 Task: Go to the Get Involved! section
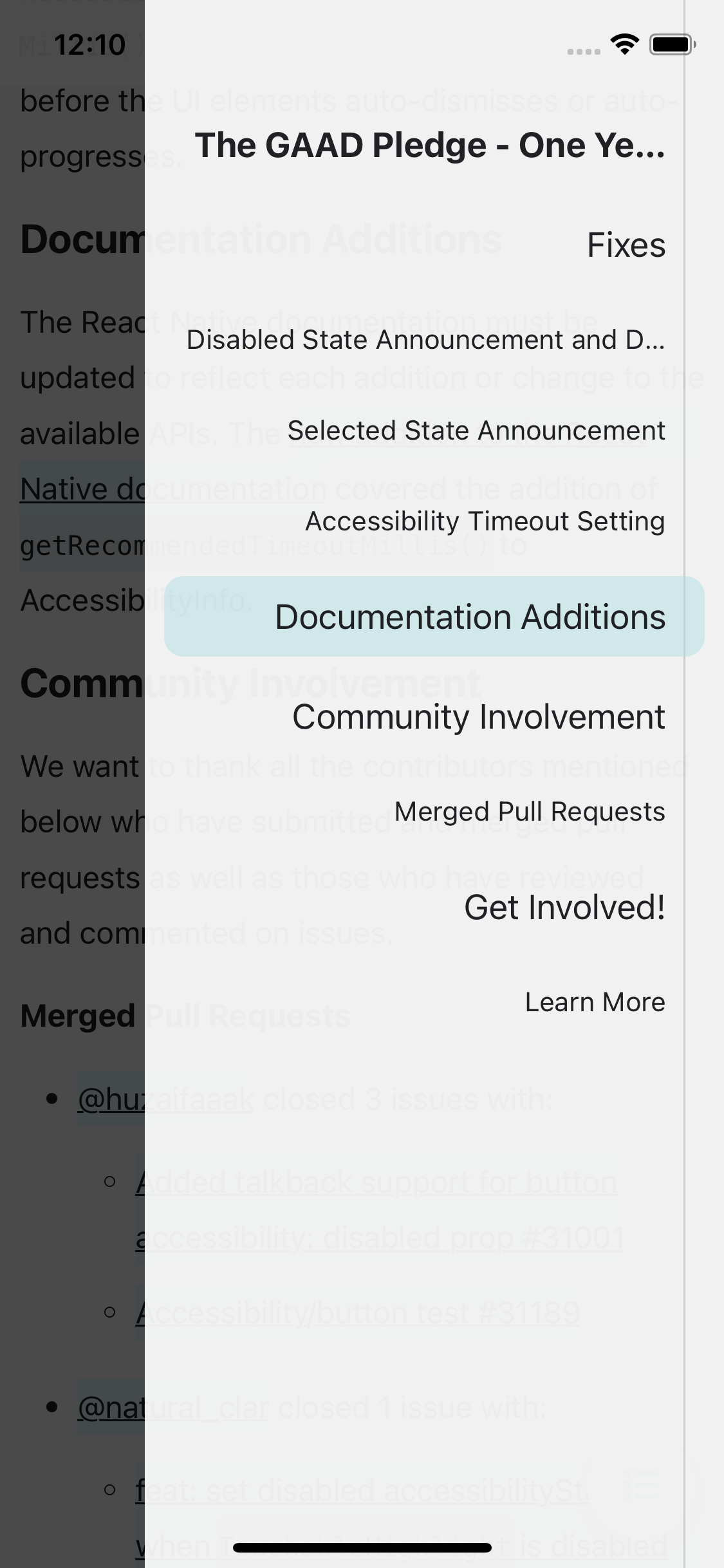point(564,908)
